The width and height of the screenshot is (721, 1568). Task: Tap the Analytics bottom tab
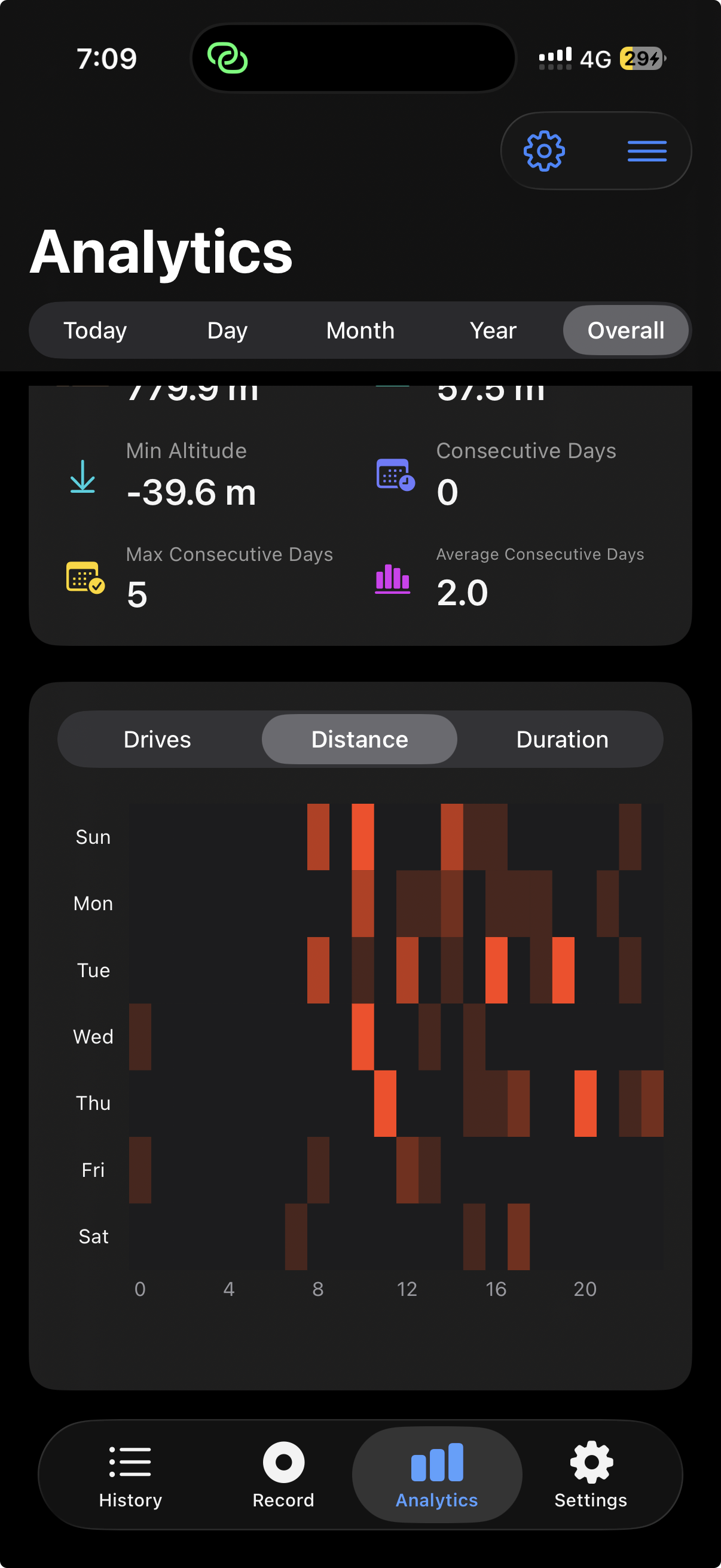click(x=437, y=1474)
